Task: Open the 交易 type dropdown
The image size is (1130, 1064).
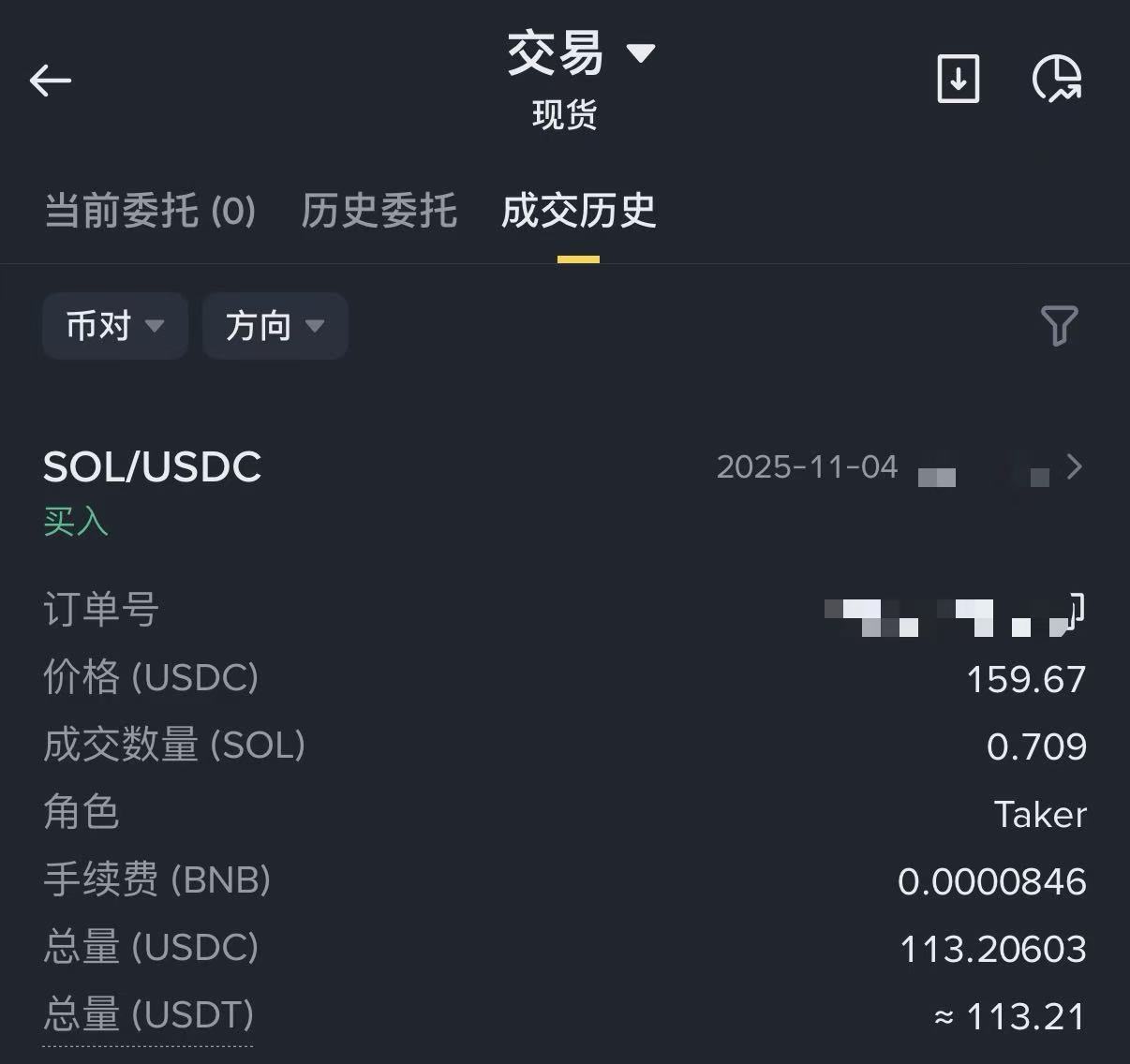Action: tap(581, 53)
